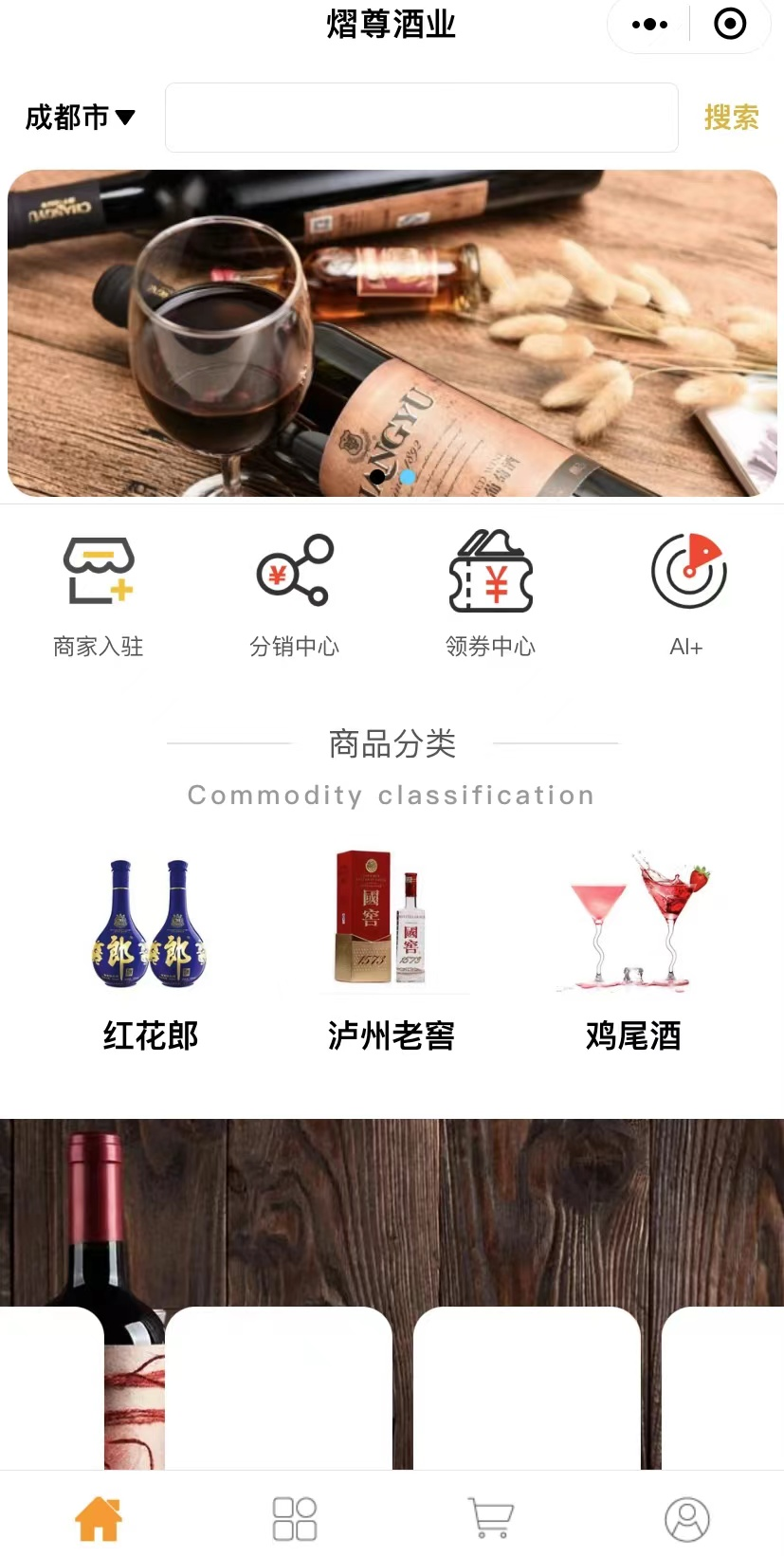Expand the 成都市 city dropdown
Viewport: 784px width, 1556px height.
(81, 118)
